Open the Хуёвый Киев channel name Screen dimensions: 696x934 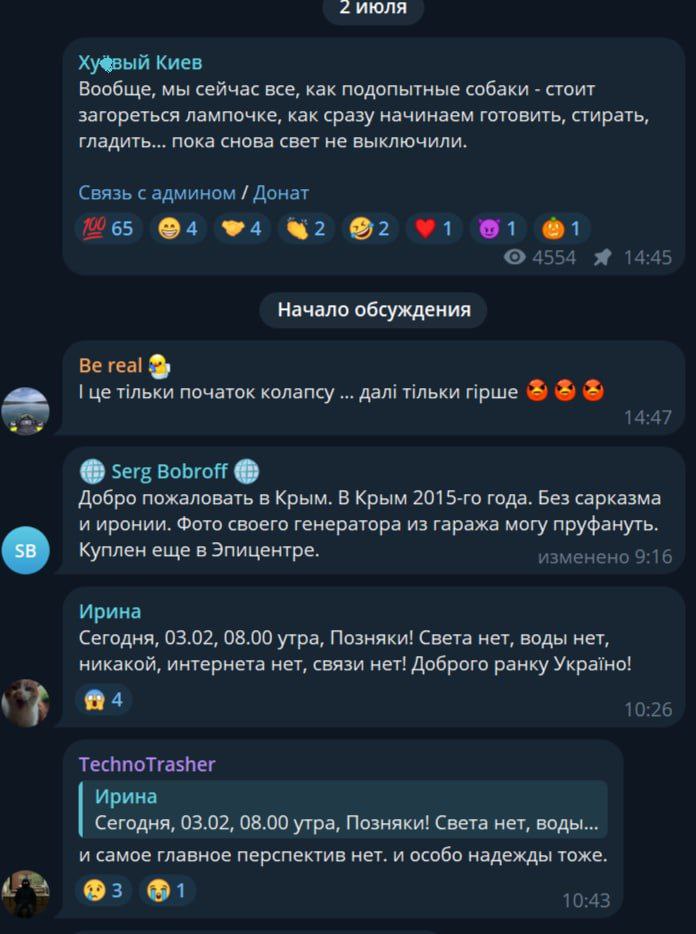point(140,63)
